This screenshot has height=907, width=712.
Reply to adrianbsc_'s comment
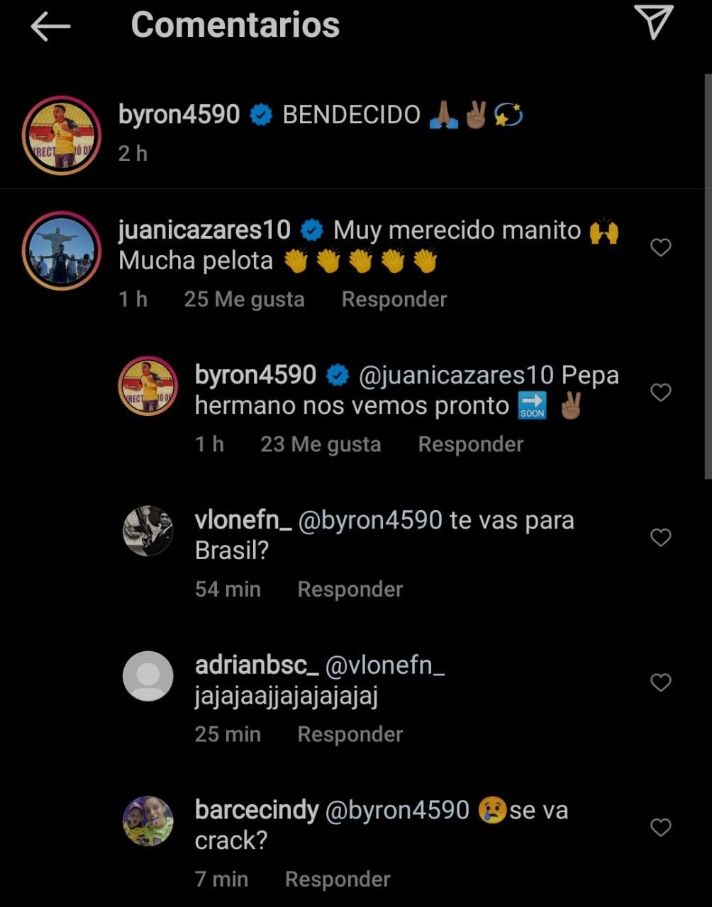coord(349,734)
